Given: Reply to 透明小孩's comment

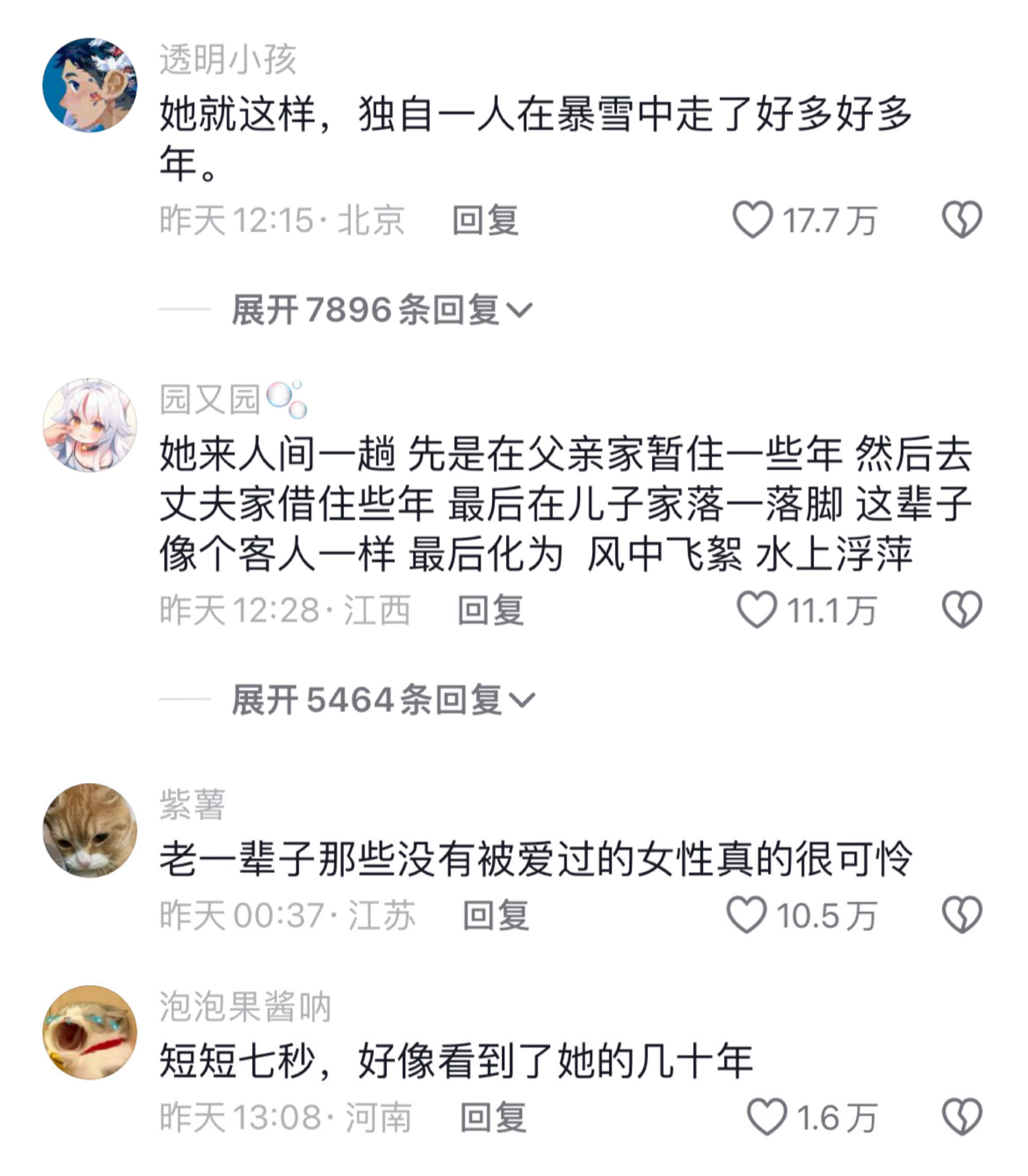Looking at the screenshot, I should pos(485,220).
